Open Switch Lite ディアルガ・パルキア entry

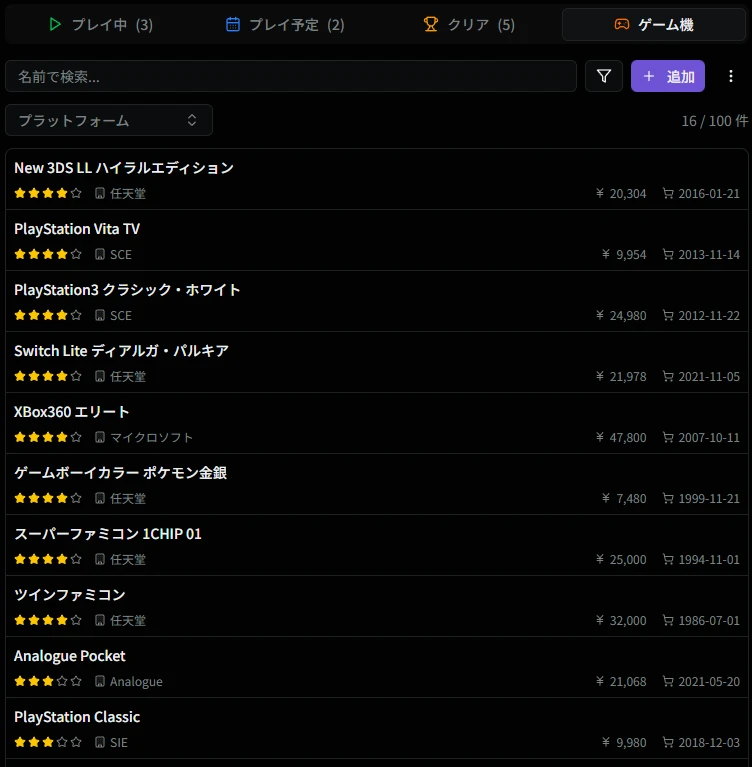coord(121,351)
